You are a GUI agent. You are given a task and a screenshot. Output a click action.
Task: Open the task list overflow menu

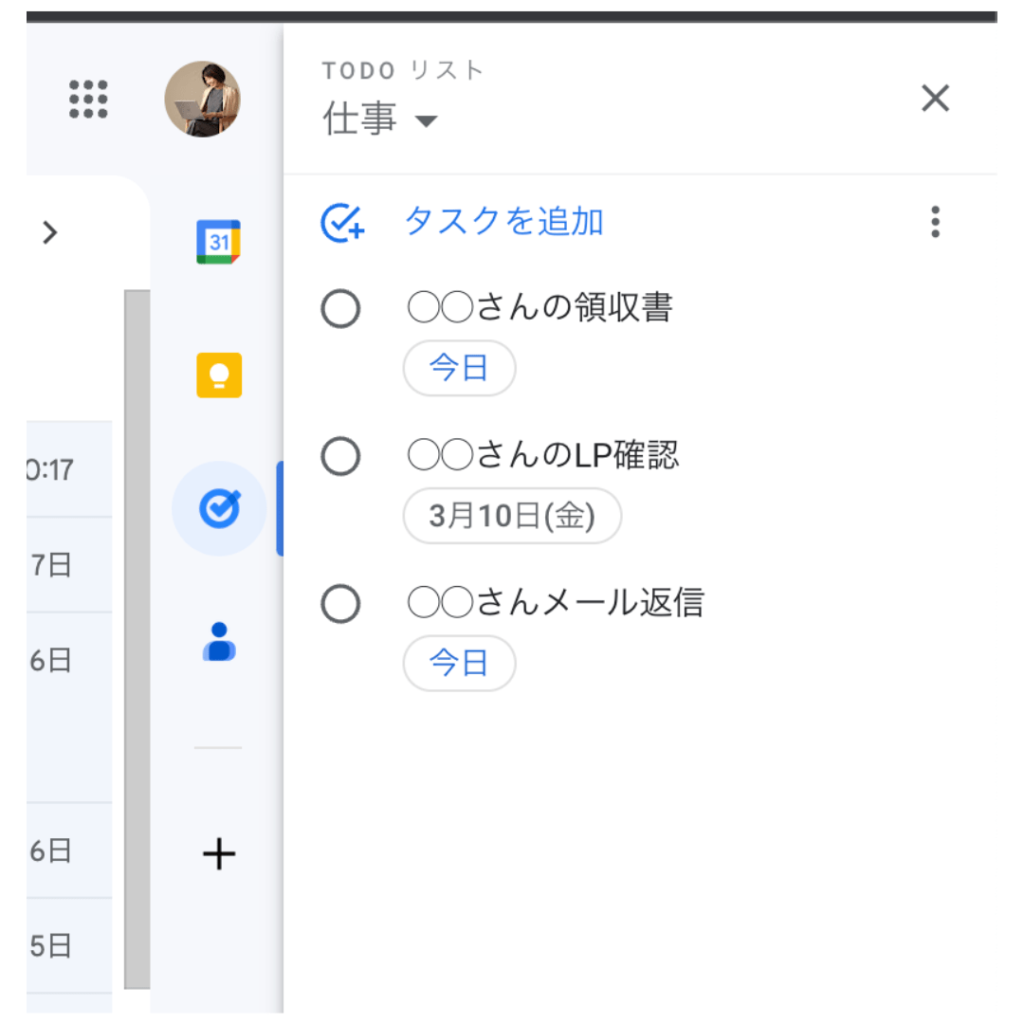pyautogui.click(x=935, y=222)
